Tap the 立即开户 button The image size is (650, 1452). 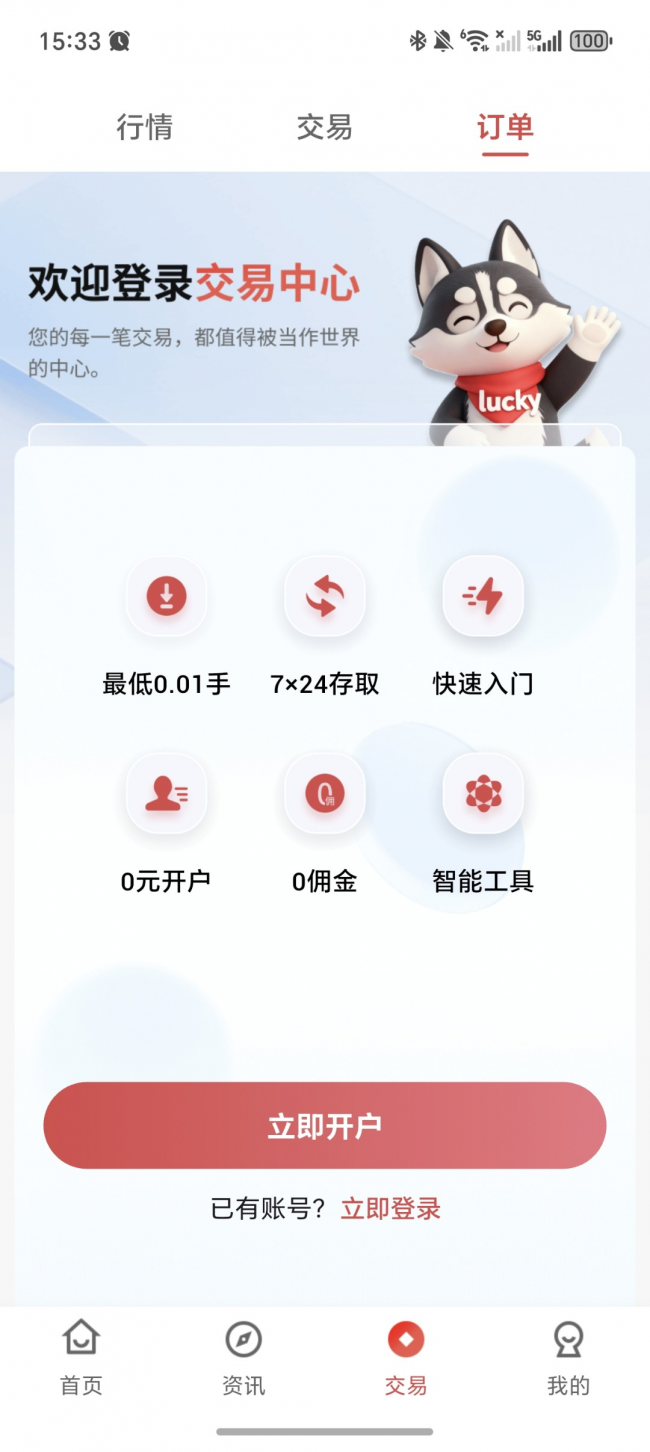coord(324,1126)
